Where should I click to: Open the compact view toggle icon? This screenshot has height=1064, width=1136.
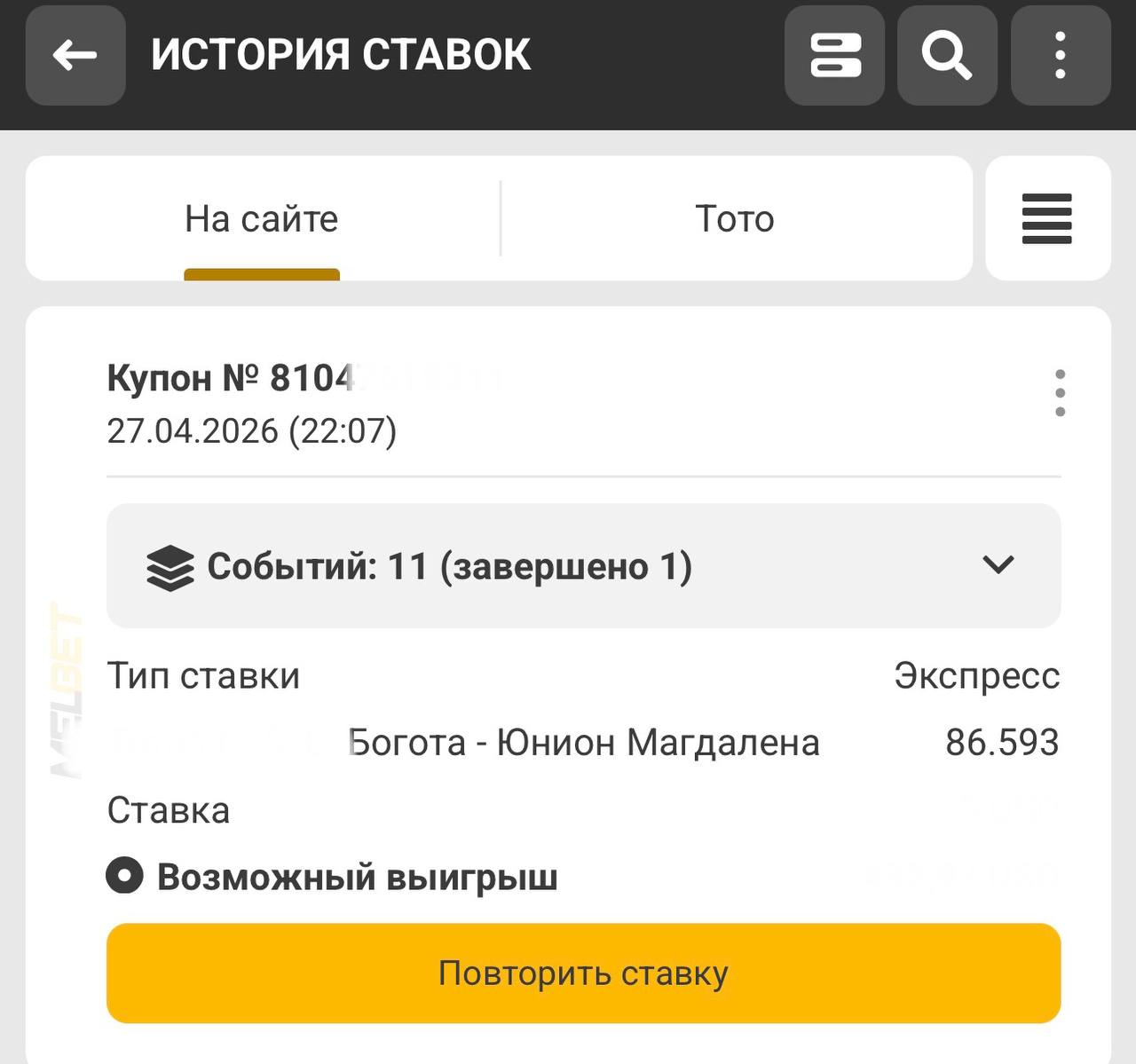pos(834,55)
